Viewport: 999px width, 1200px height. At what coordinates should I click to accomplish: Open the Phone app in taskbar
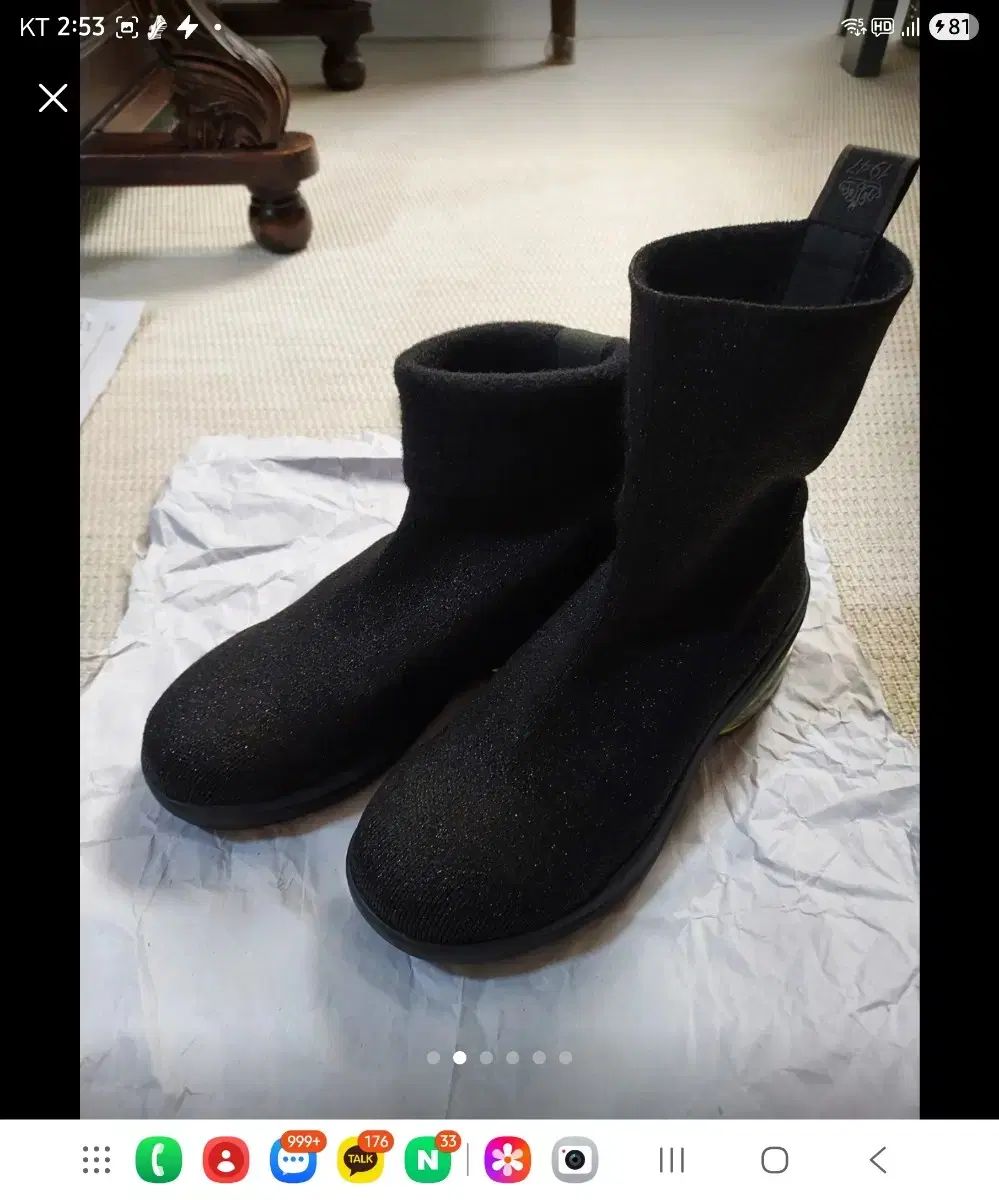159,1160
